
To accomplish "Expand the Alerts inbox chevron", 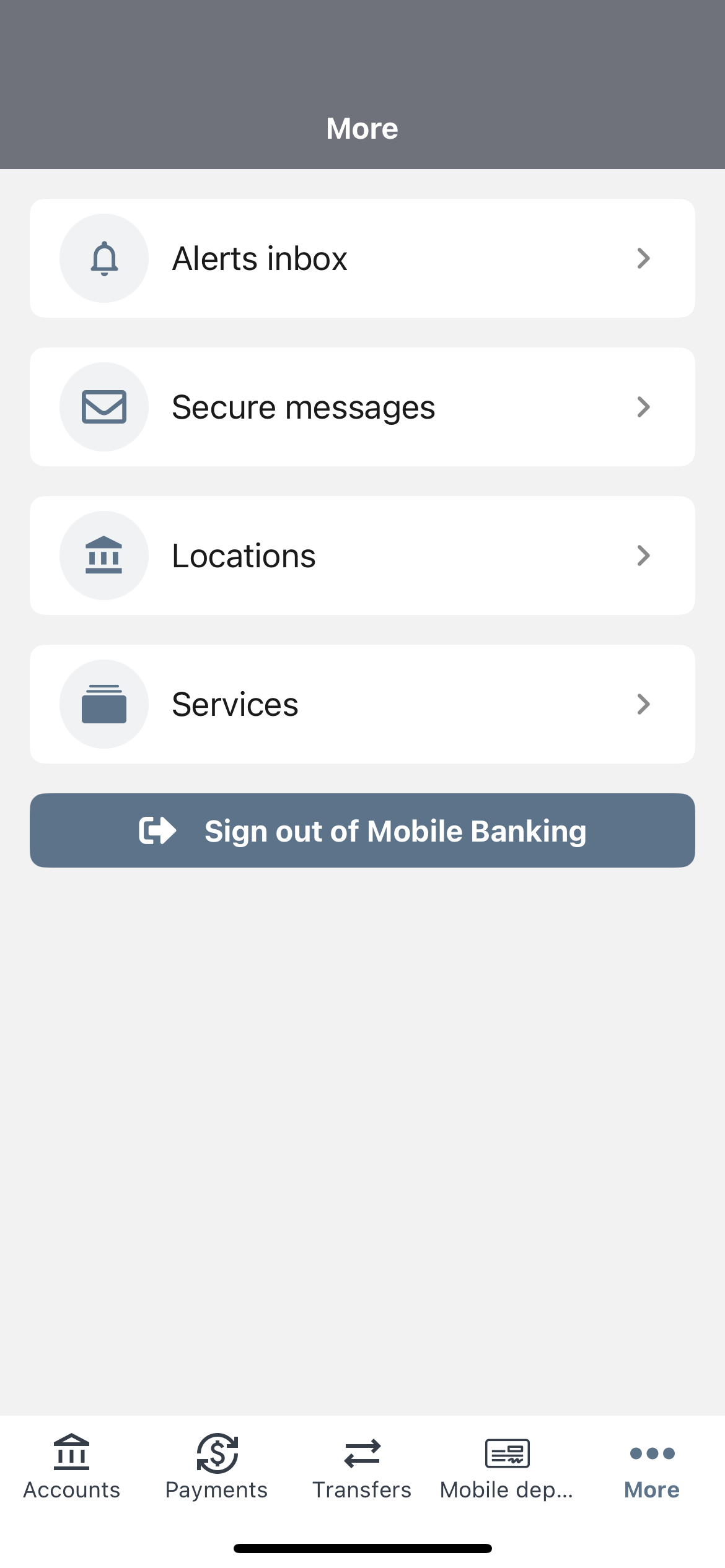I will [643, 258].
